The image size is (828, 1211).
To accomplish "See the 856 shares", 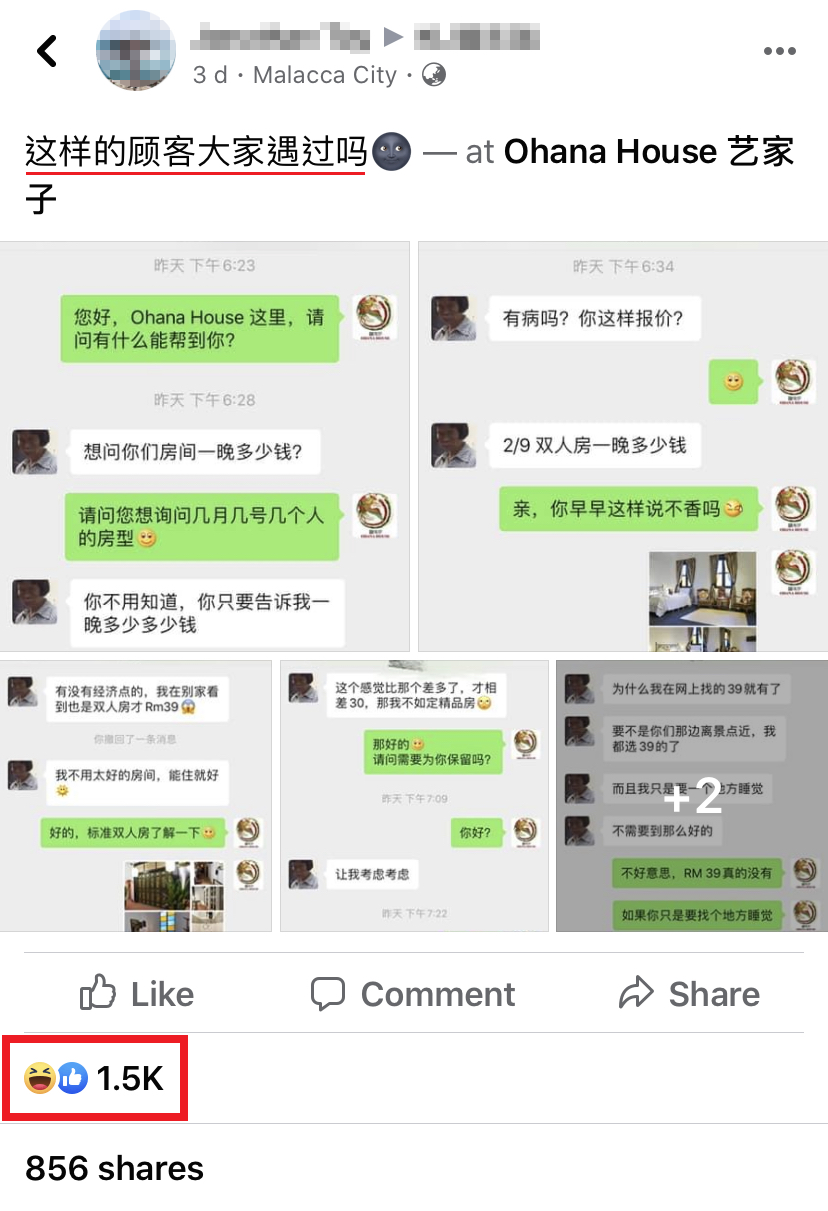I will click(x=114, y=1168).
